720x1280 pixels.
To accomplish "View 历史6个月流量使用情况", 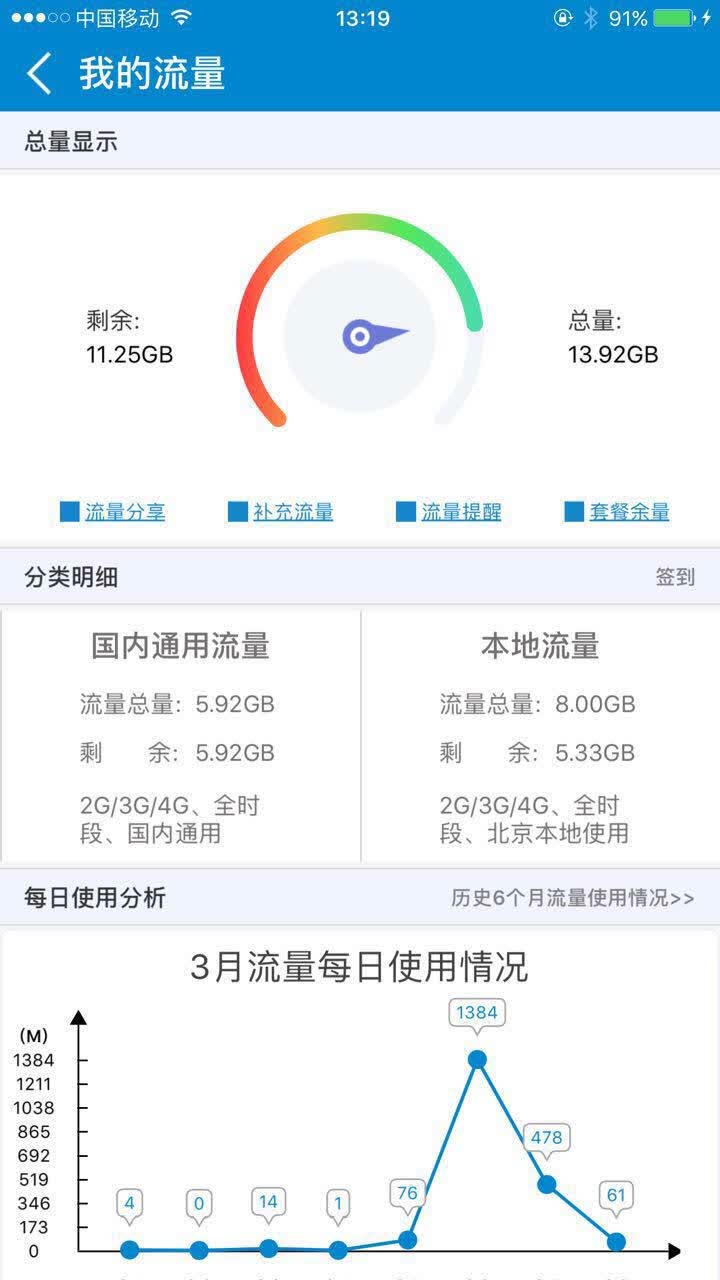I will 573,898.
